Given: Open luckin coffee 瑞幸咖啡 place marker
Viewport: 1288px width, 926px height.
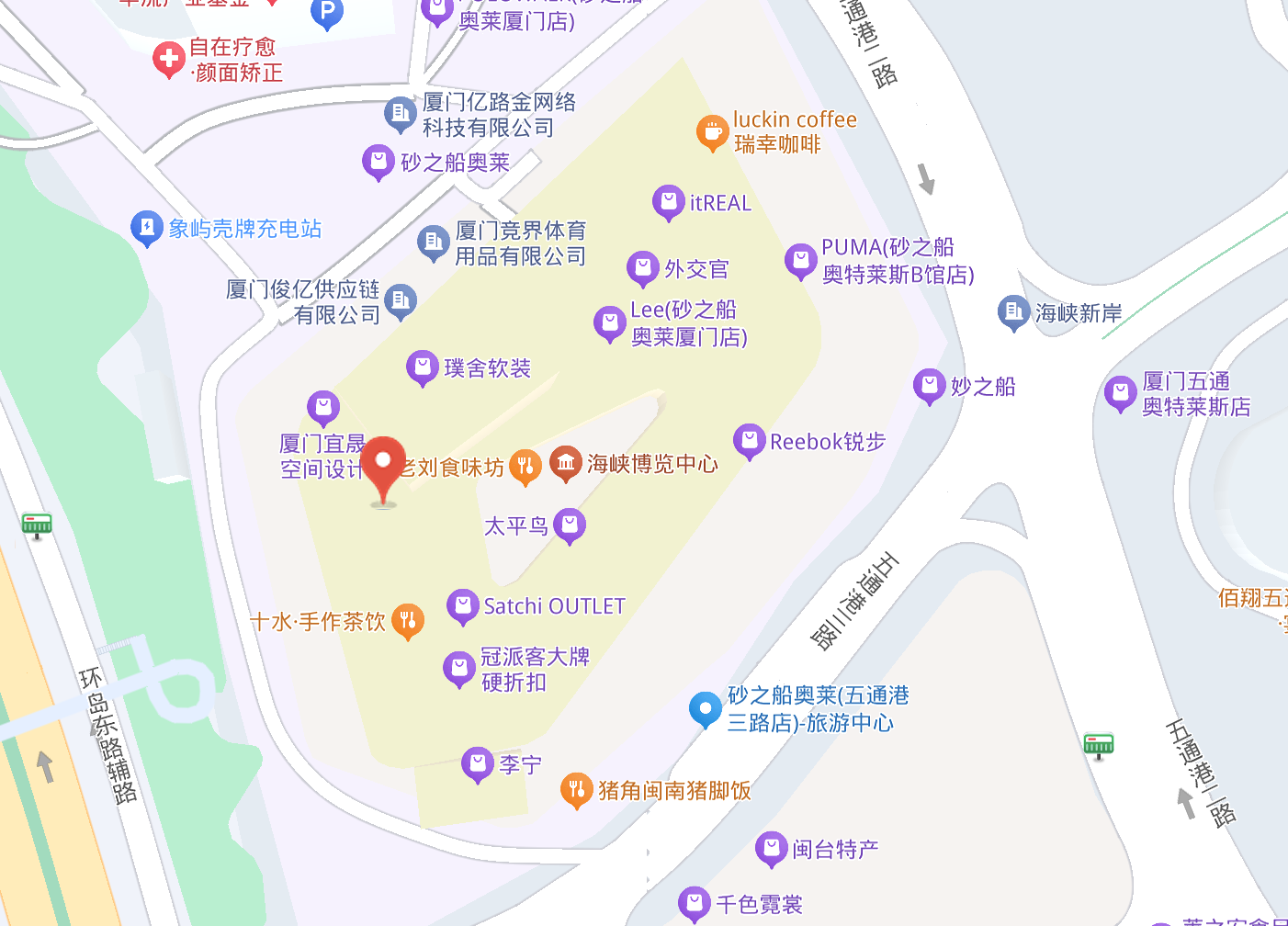Looking at the screenshot, I should (712, 131).
